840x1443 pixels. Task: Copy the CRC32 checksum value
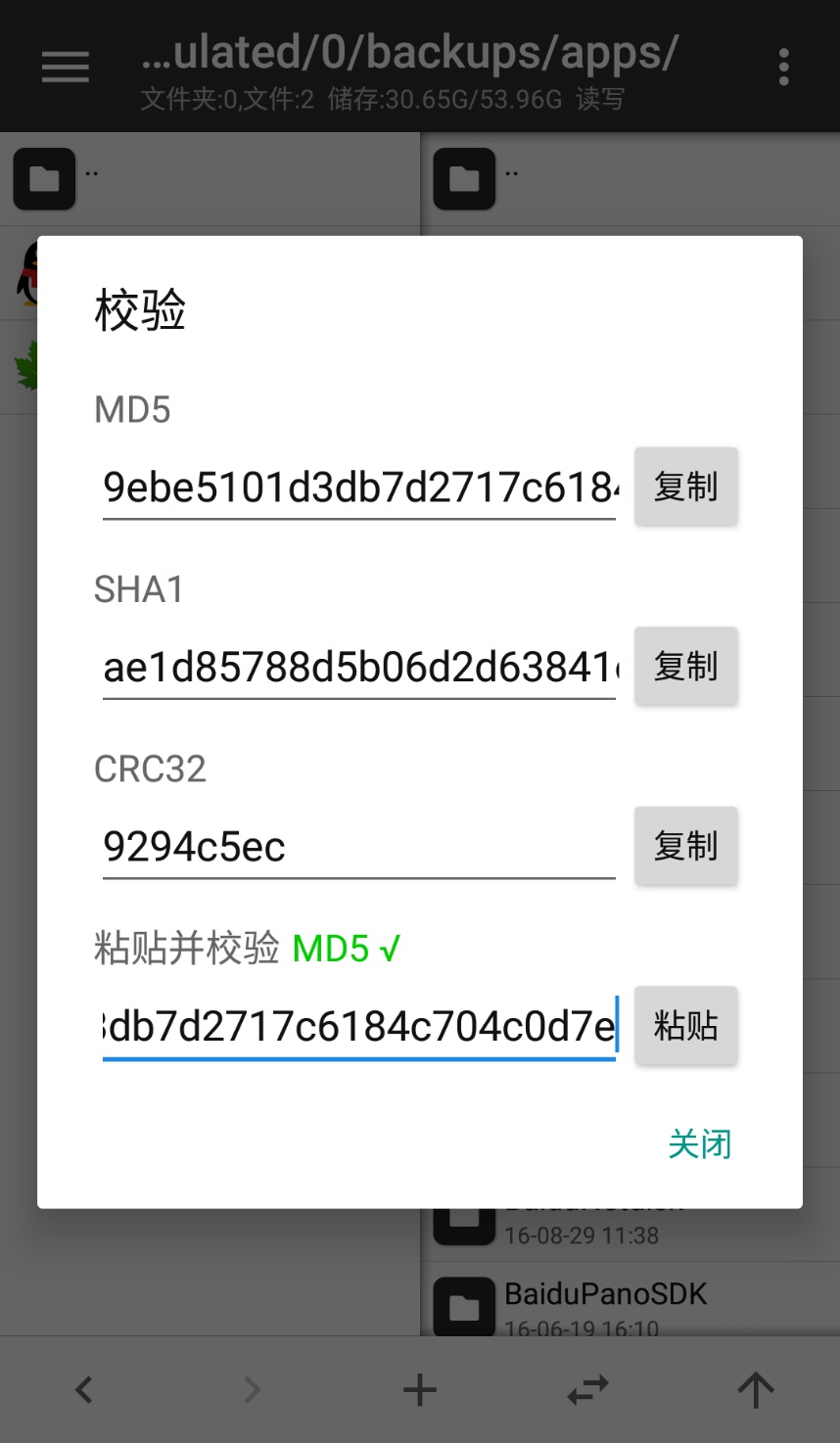tap(685, 846)
